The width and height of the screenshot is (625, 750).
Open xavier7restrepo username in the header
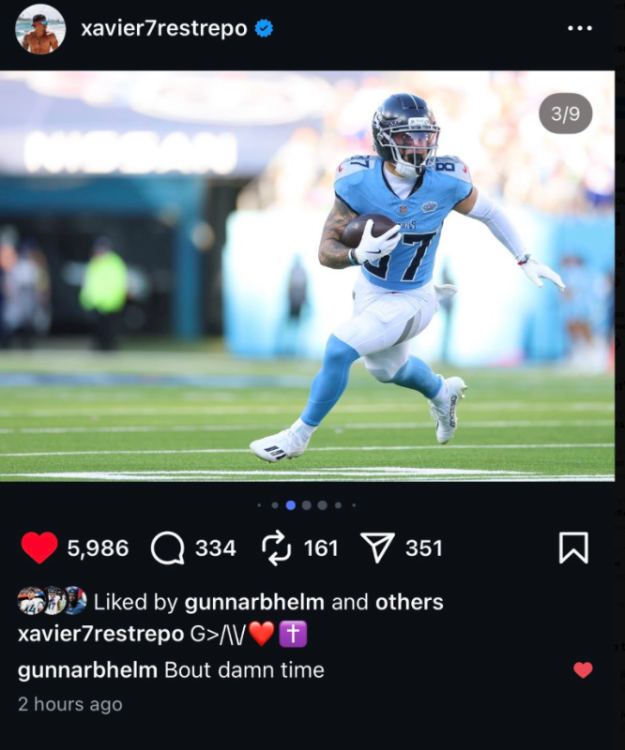pyautogui.click(x=163, y=29)
